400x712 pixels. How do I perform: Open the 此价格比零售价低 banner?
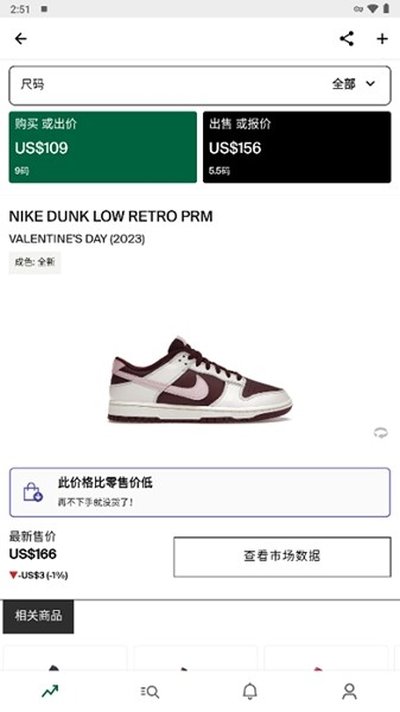(x=200, y=492)
